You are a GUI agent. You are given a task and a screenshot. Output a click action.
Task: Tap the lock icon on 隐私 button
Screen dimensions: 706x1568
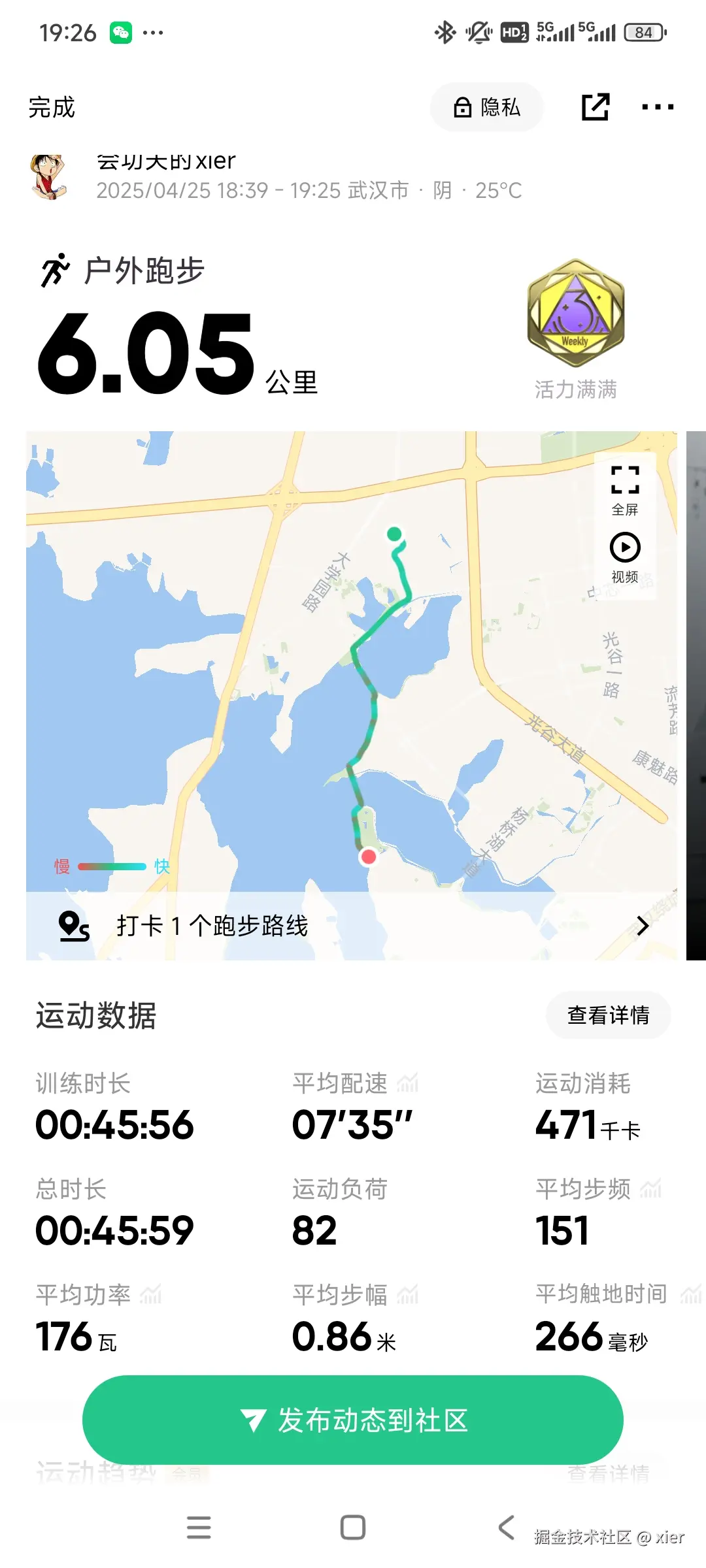coord(462,108)
